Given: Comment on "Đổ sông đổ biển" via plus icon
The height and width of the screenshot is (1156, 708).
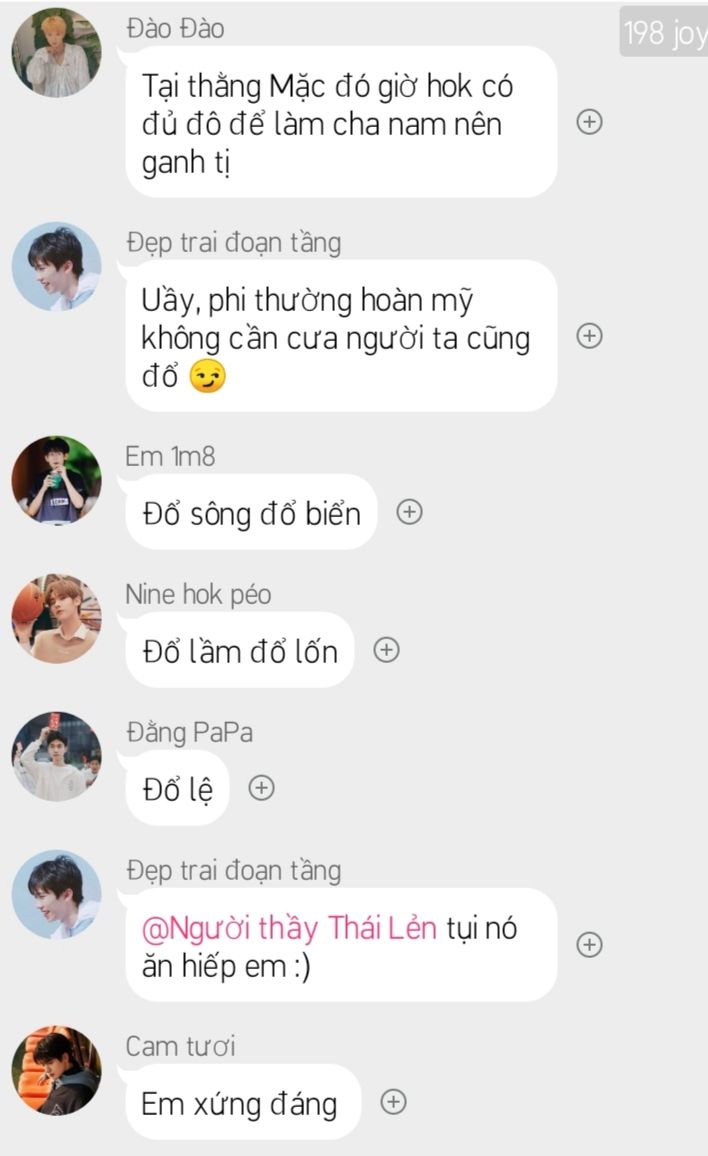Looking at the screenshot, I should 409,512.
